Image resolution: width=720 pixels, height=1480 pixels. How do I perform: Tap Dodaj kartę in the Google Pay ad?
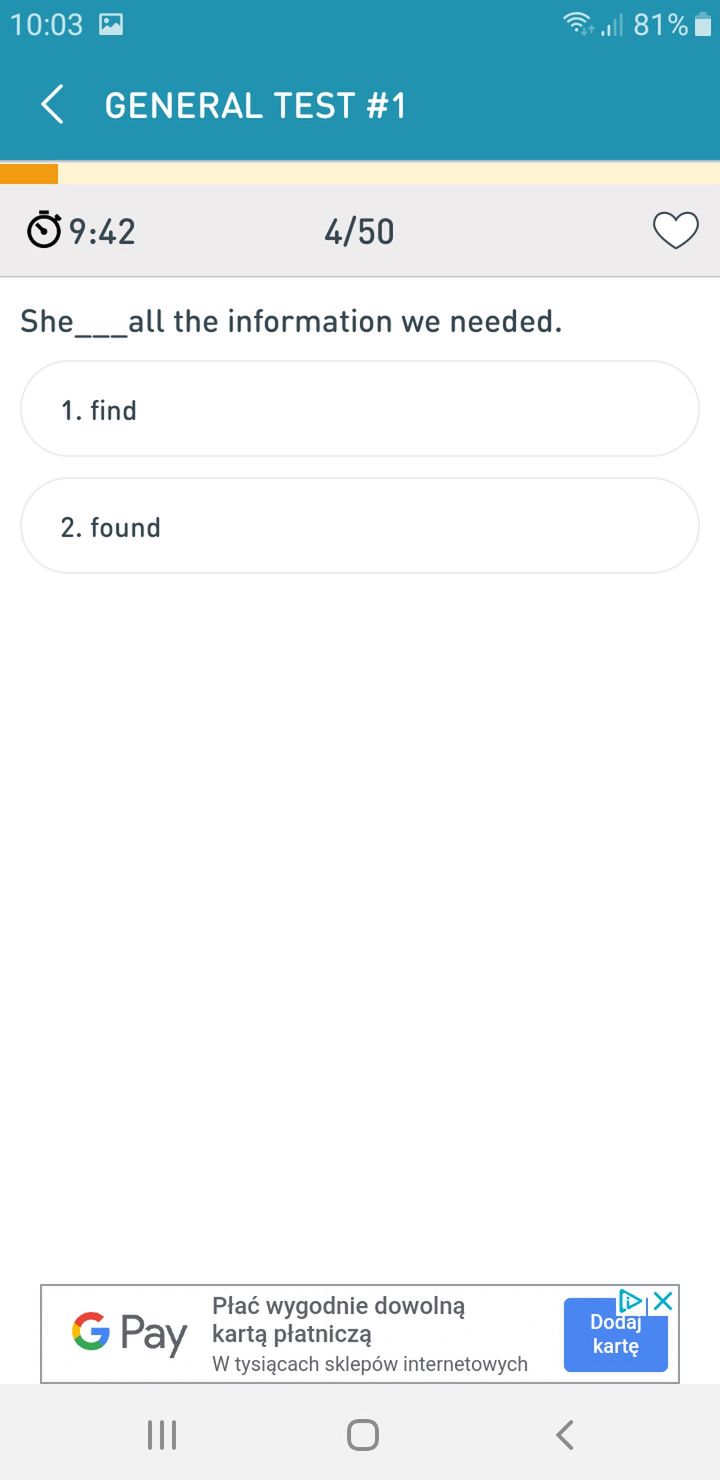pos(615,1335)
